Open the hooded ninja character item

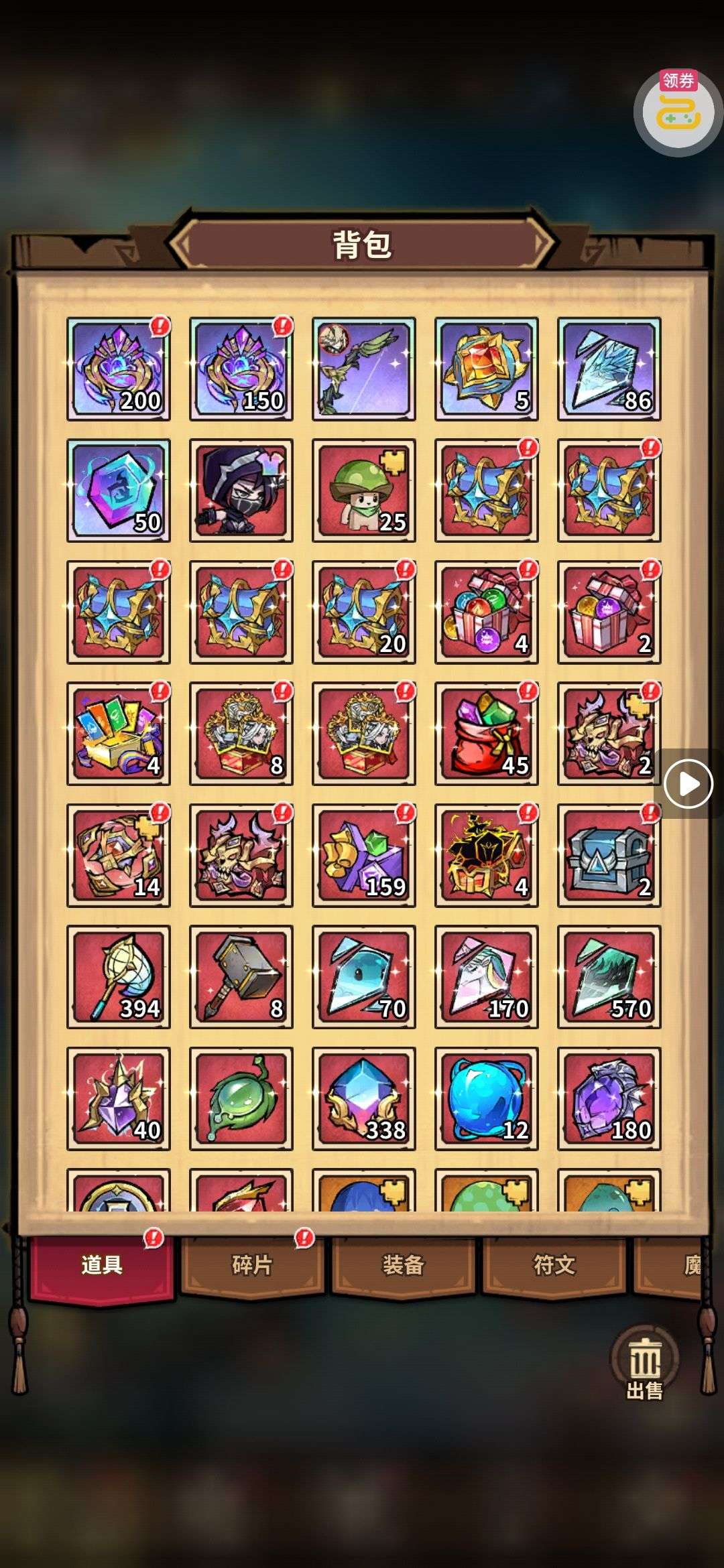click(241, 491)
